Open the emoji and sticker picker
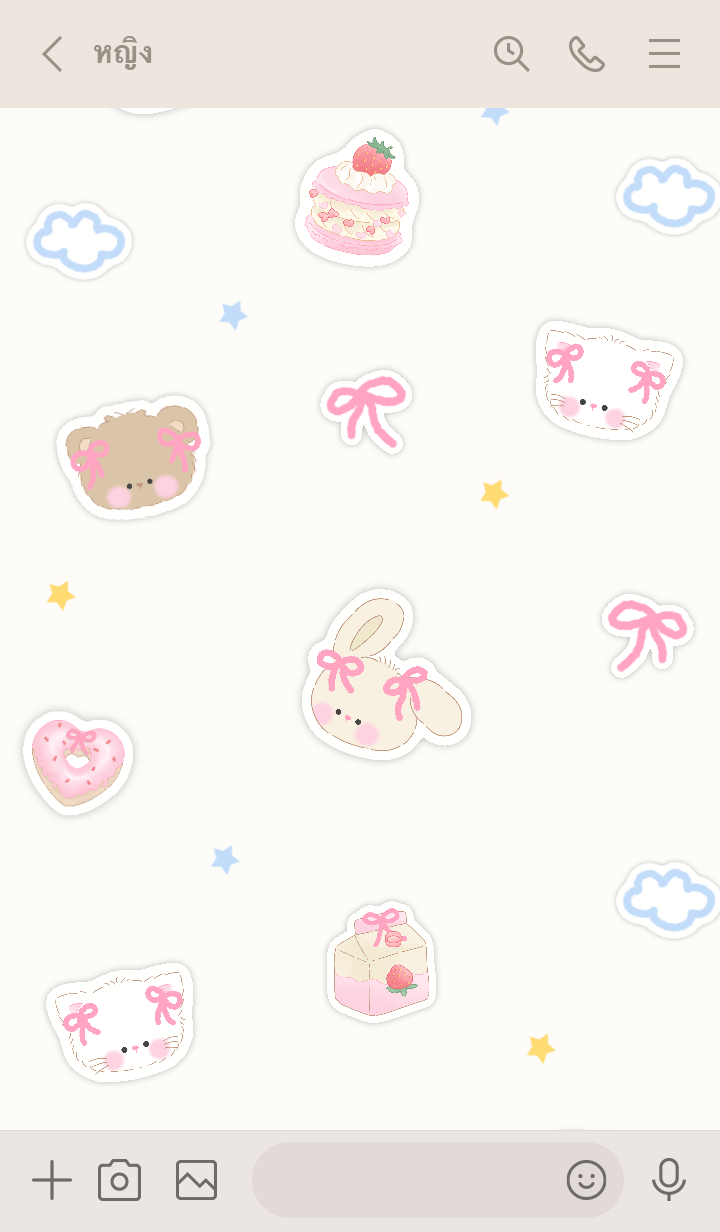 click(586, 1181)
